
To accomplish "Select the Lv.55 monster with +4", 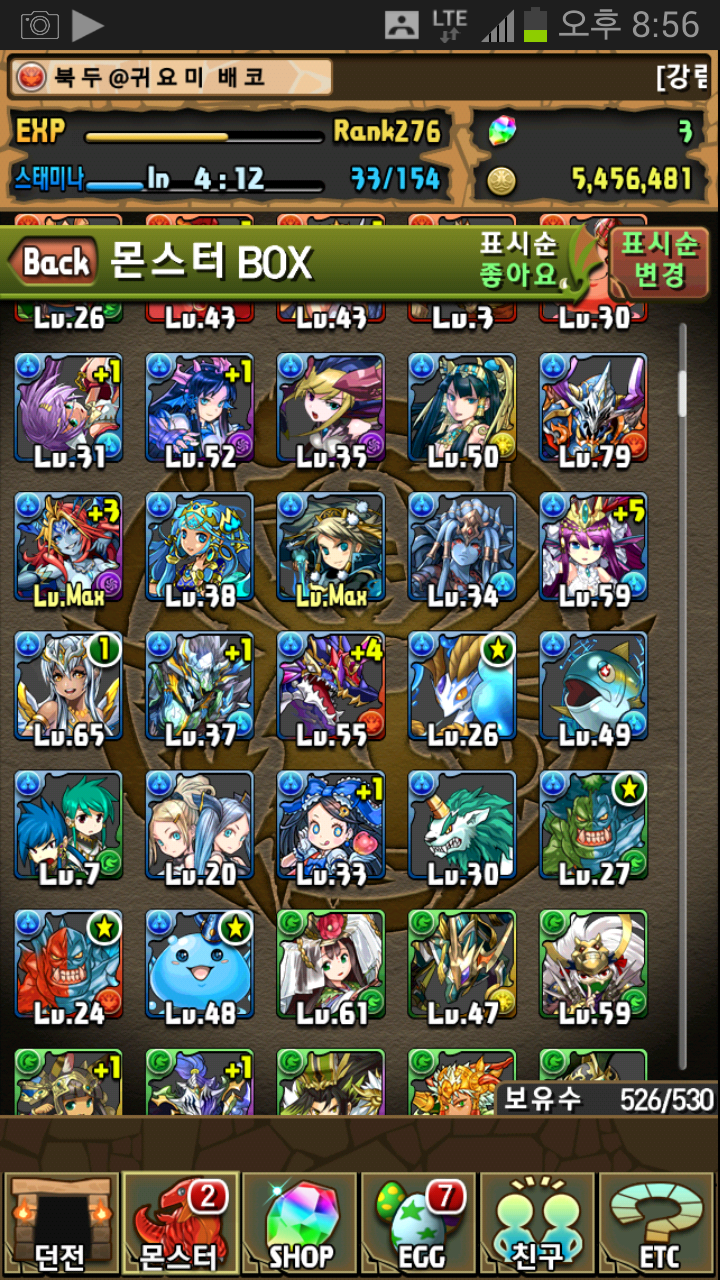I will (x=331, y=687).
